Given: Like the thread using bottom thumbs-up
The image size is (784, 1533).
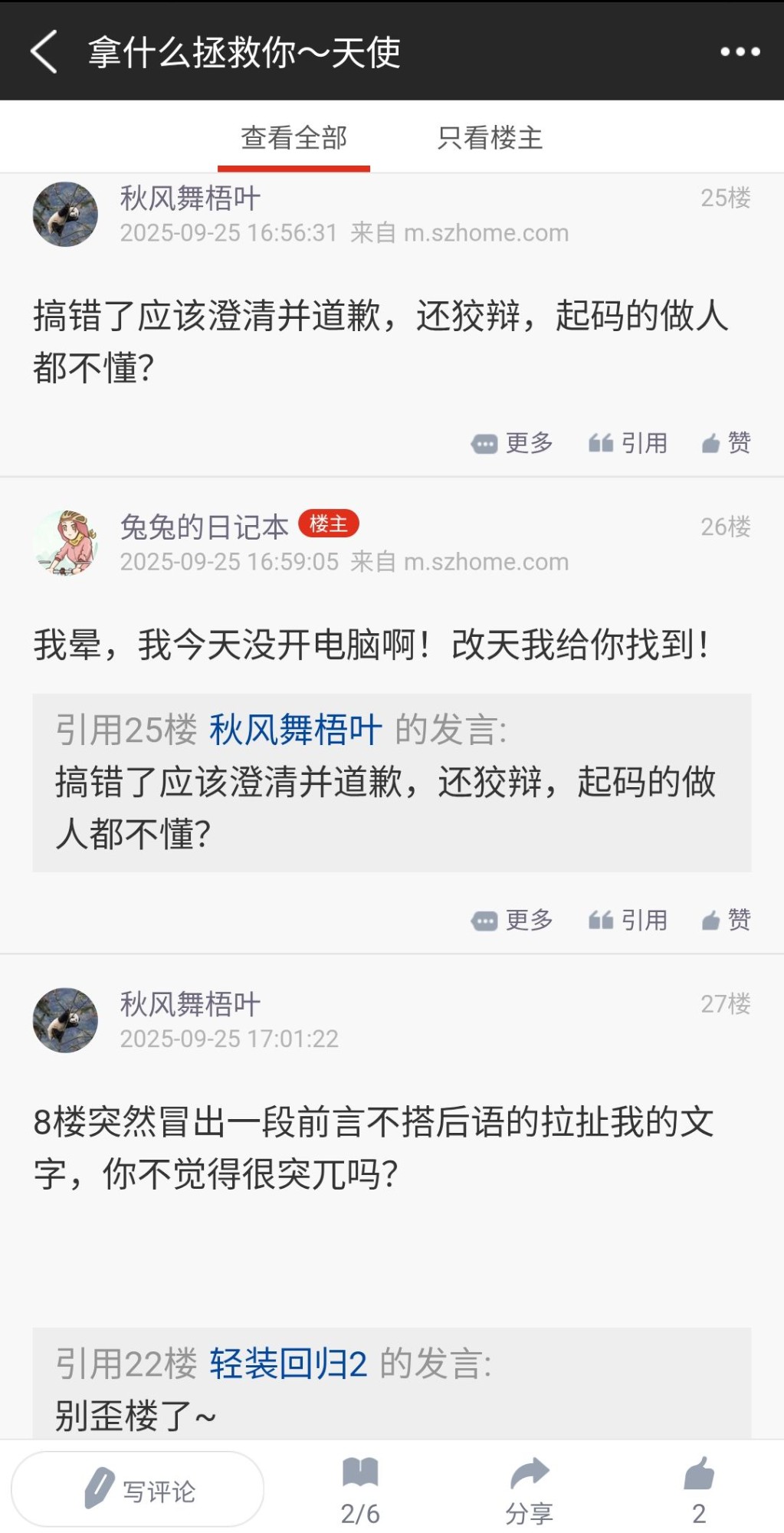Looking at the screenshot, I should click(699, 1491).
